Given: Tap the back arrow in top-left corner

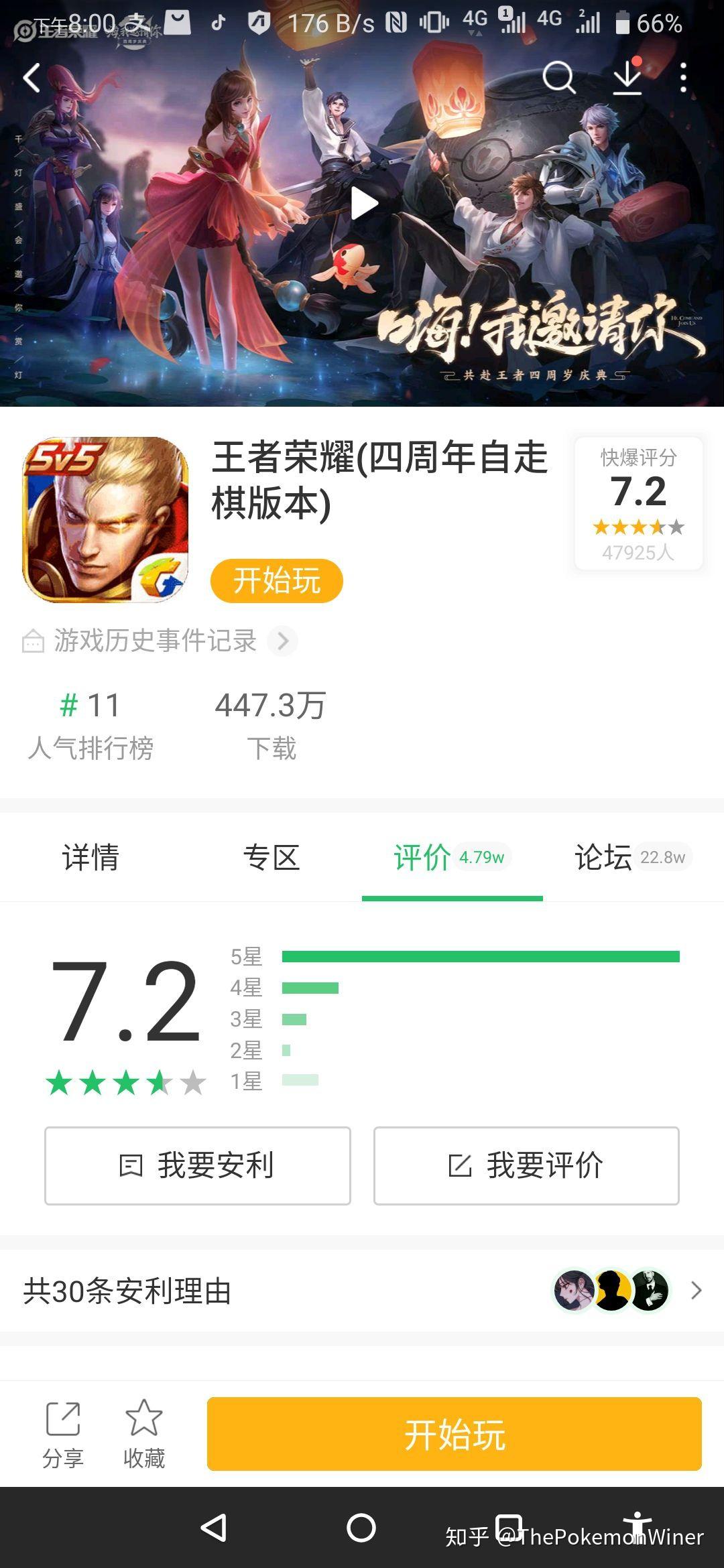Looking at the screenshot, I should click(x=32, y=78).
